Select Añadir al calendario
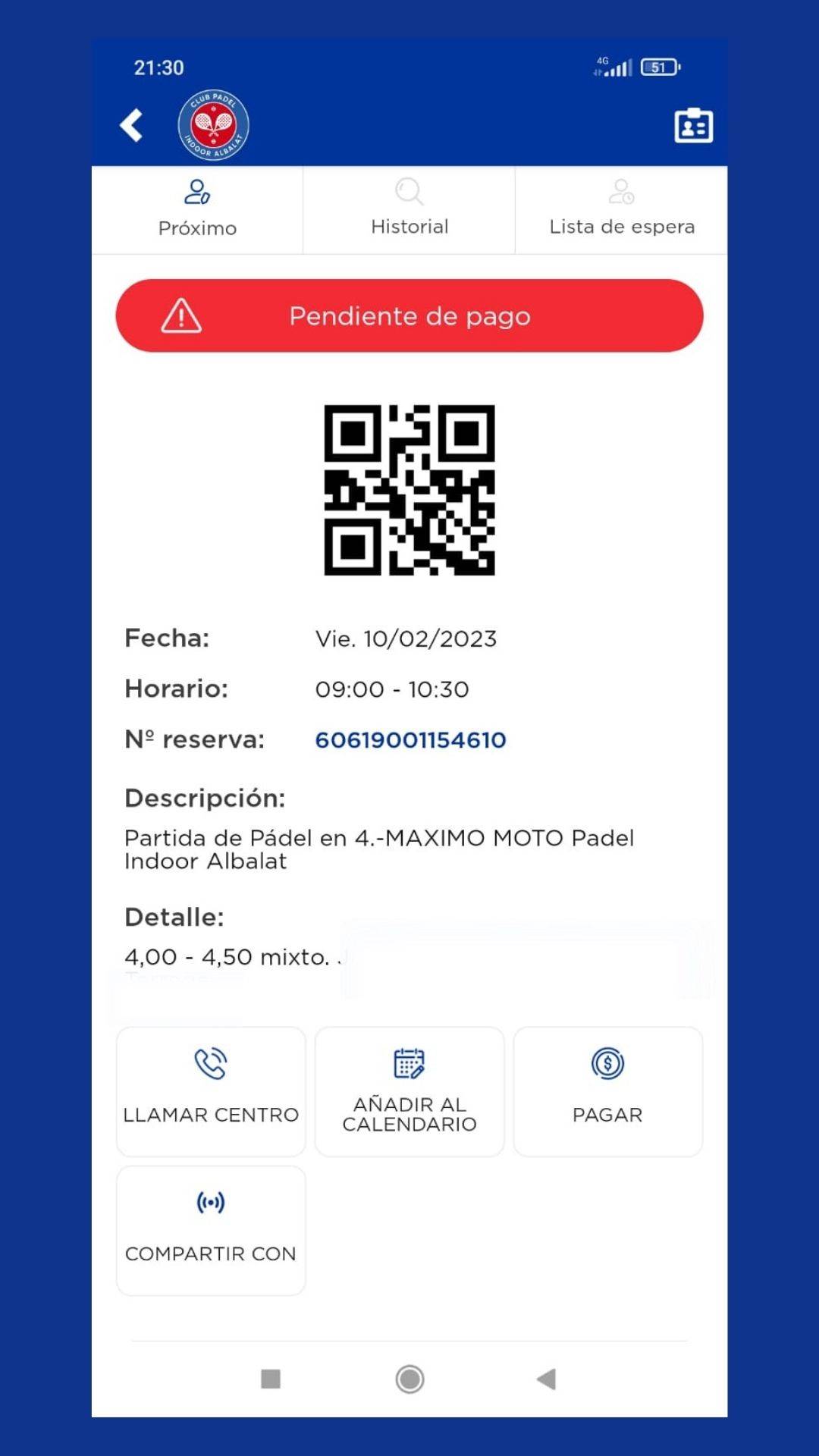The height and width of the screenshot is (1456, 819). tap(409, 1091)
